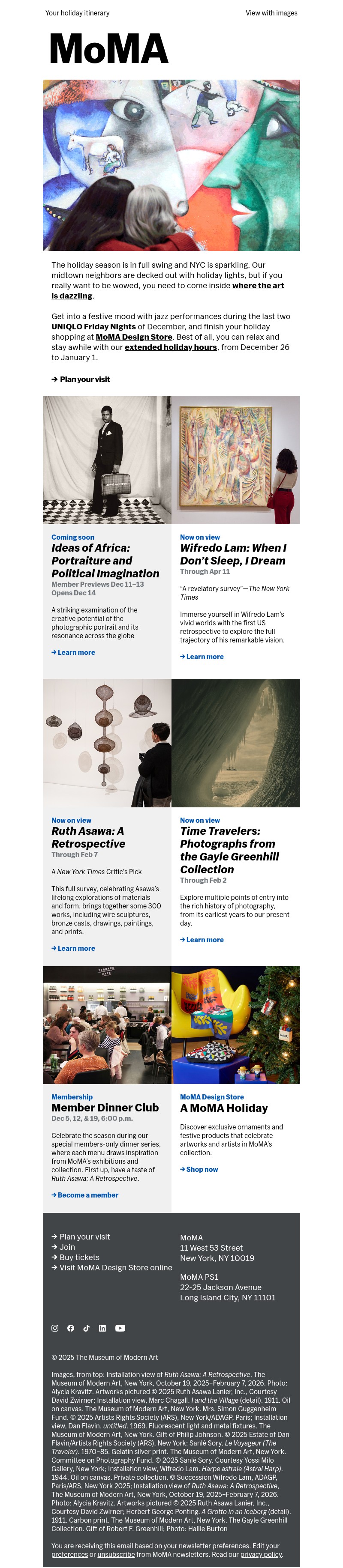Open MoMA's Instagram icon
Screen dimensions: 343x1568
55,1328
